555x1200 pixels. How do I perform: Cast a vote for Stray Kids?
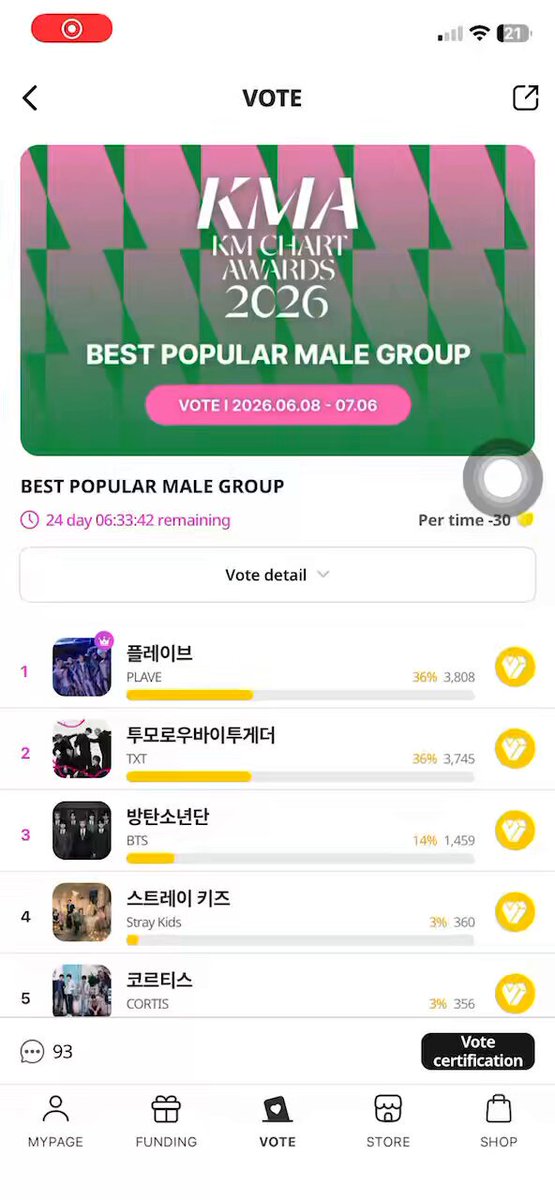point(515,912)
